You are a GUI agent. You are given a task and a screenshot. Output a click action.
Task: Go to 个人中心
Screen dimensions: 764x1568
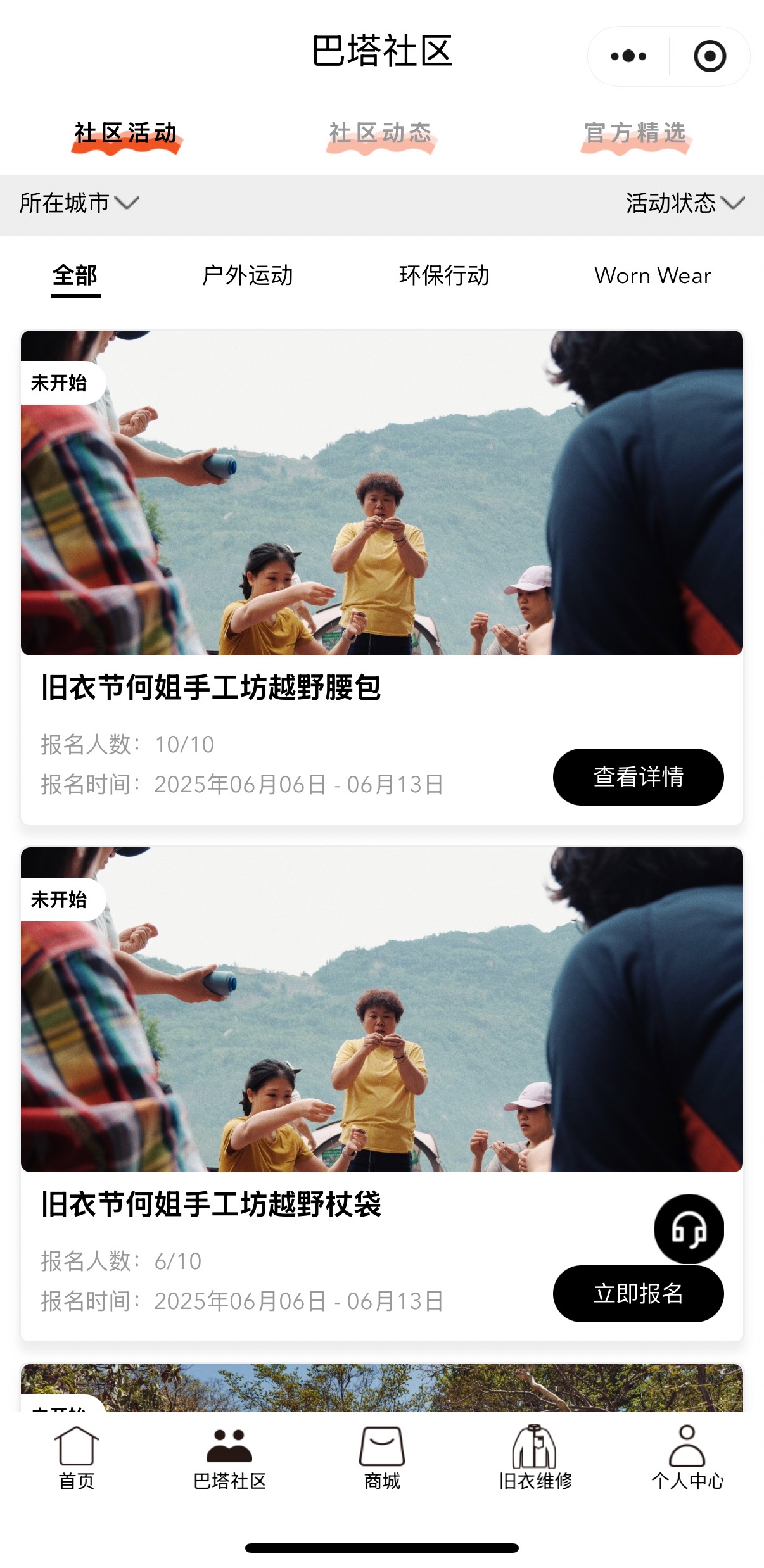coord(687,1458)
